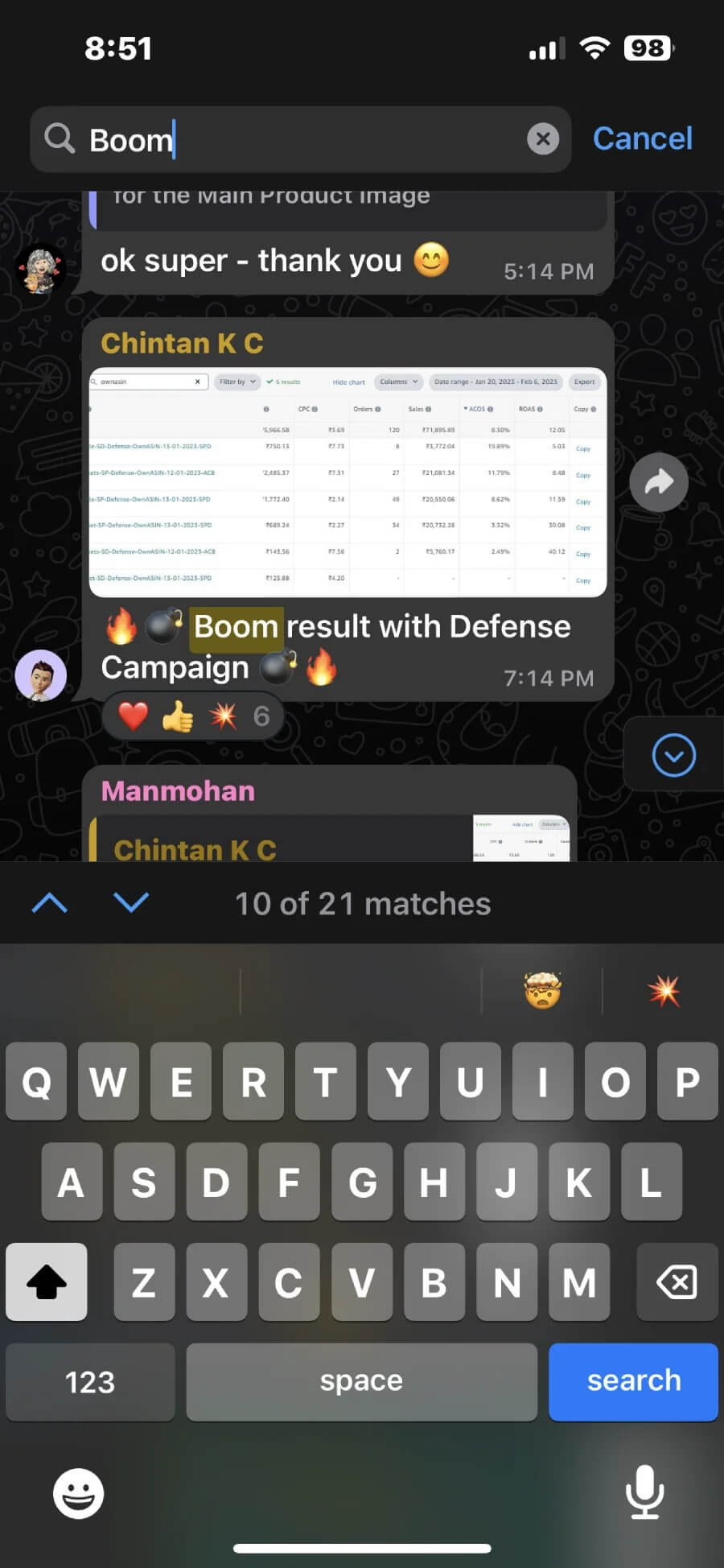Screen dimensions: 724x1568
Task: Tap backspace on the keyboard
Action: point(677,1282)
